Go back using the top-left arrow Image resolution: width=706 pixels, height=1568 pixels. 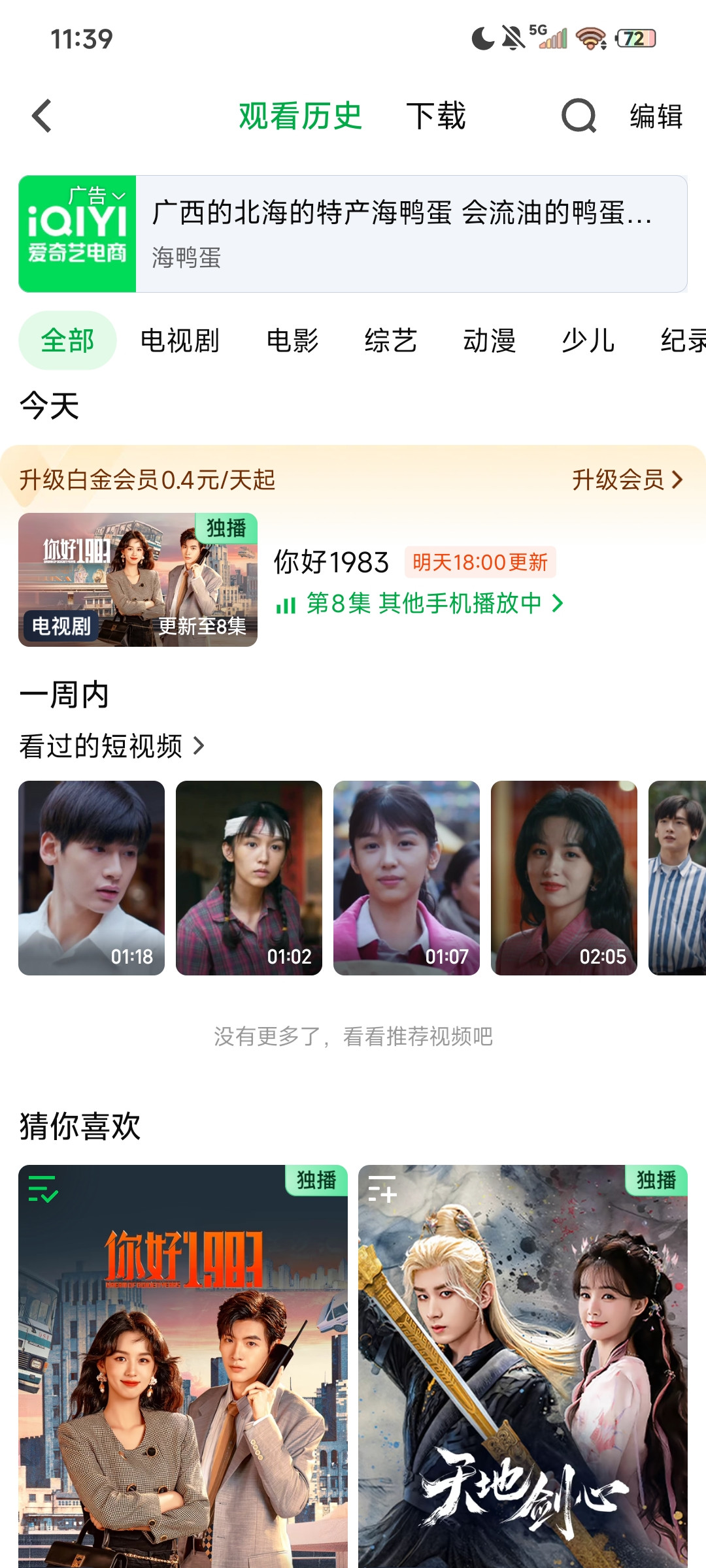coord(42,116)
